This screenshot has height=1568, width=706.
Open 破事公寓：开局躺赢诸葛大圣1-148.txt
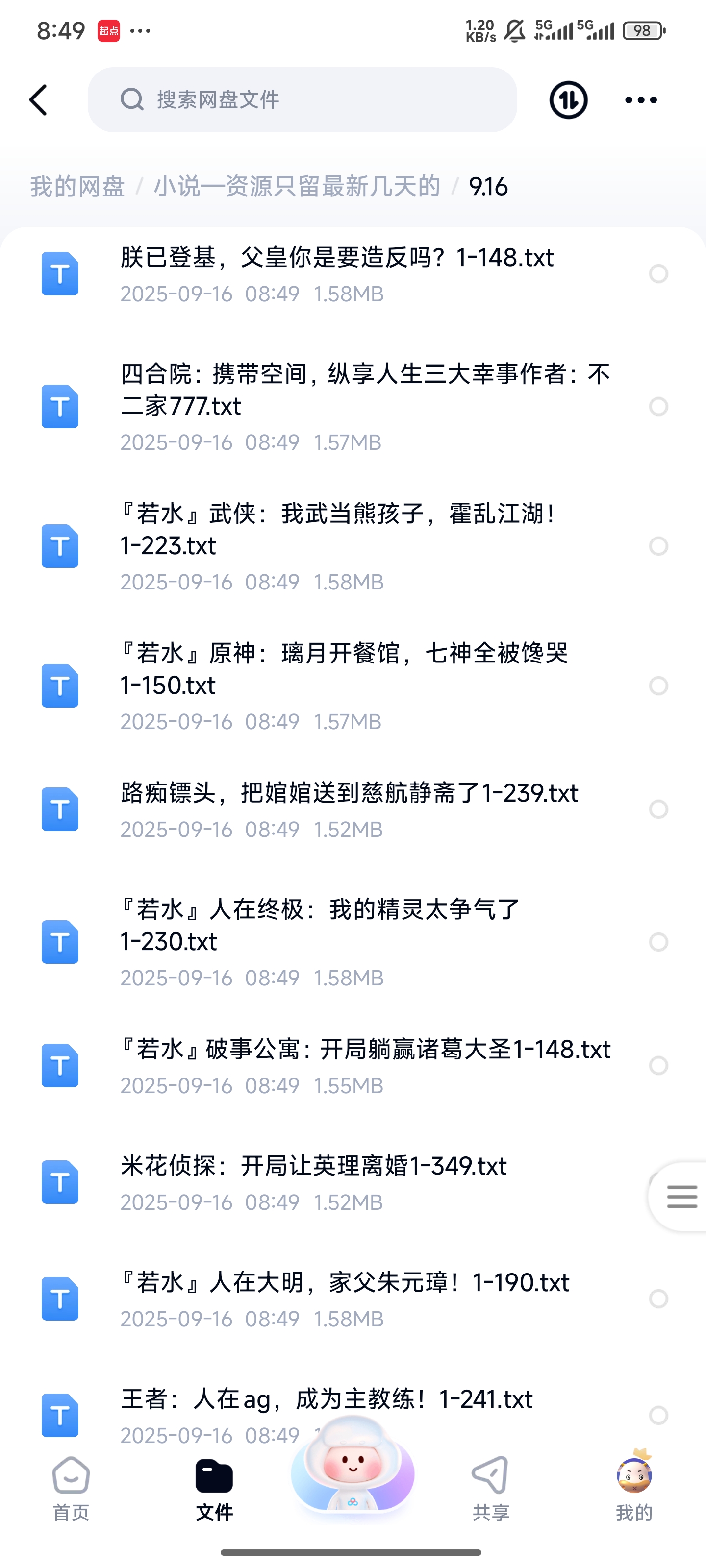[364, 1065]
